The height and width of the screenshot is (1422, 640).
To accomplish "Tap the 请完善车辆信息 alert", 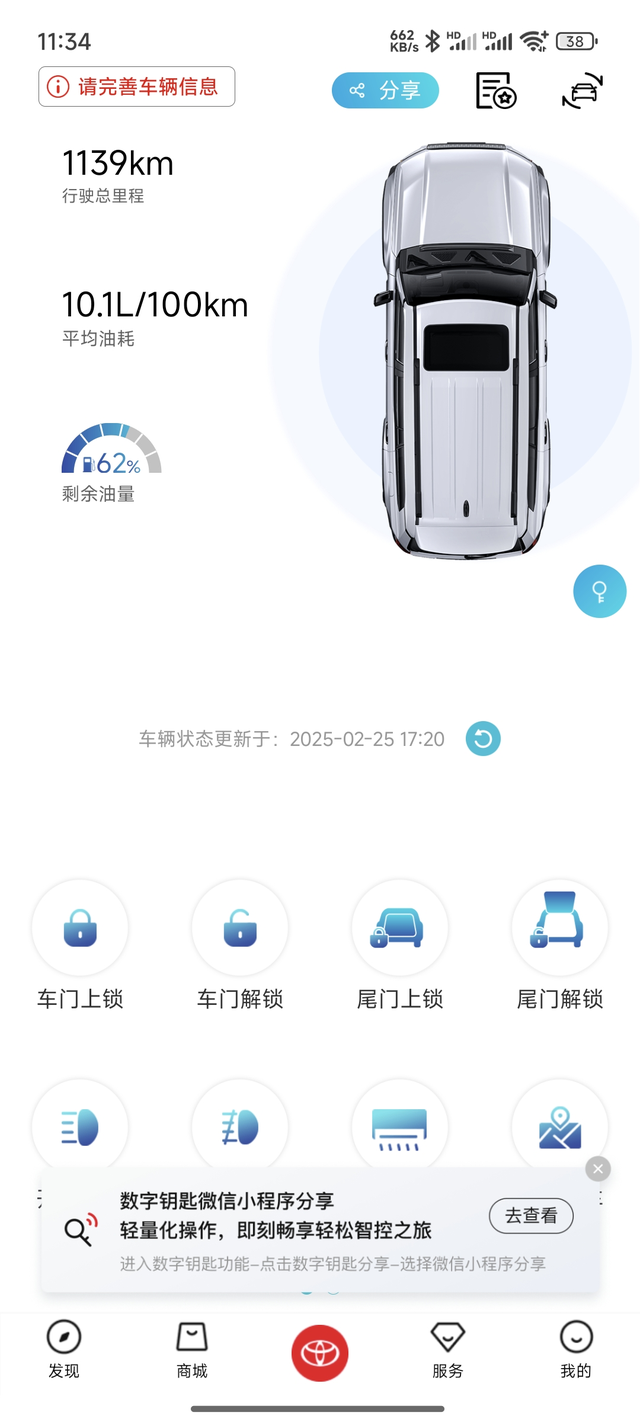I will (x=137, y=87).
